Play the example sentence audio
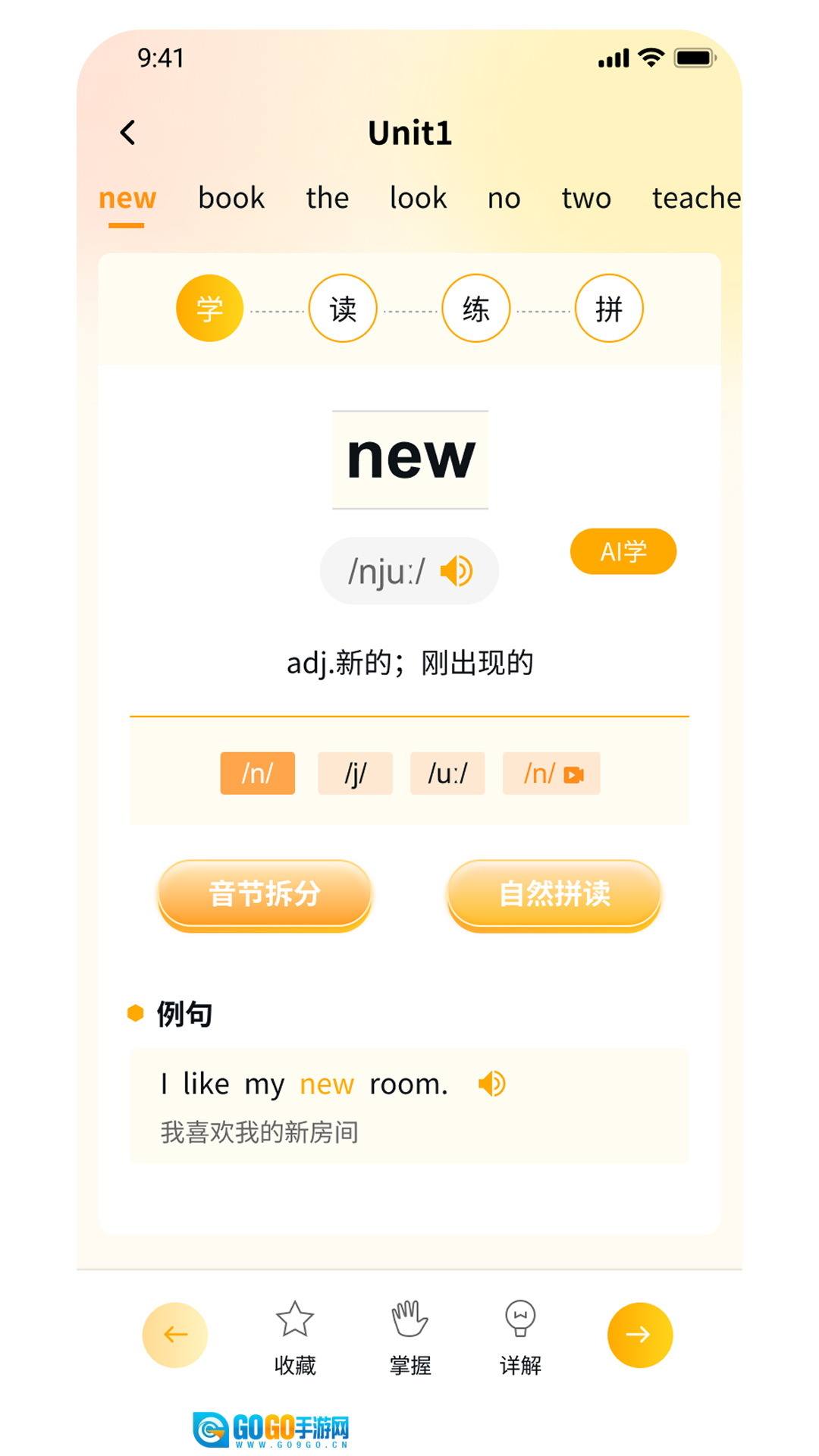The image size is (819, 1456). (491, 1084)
